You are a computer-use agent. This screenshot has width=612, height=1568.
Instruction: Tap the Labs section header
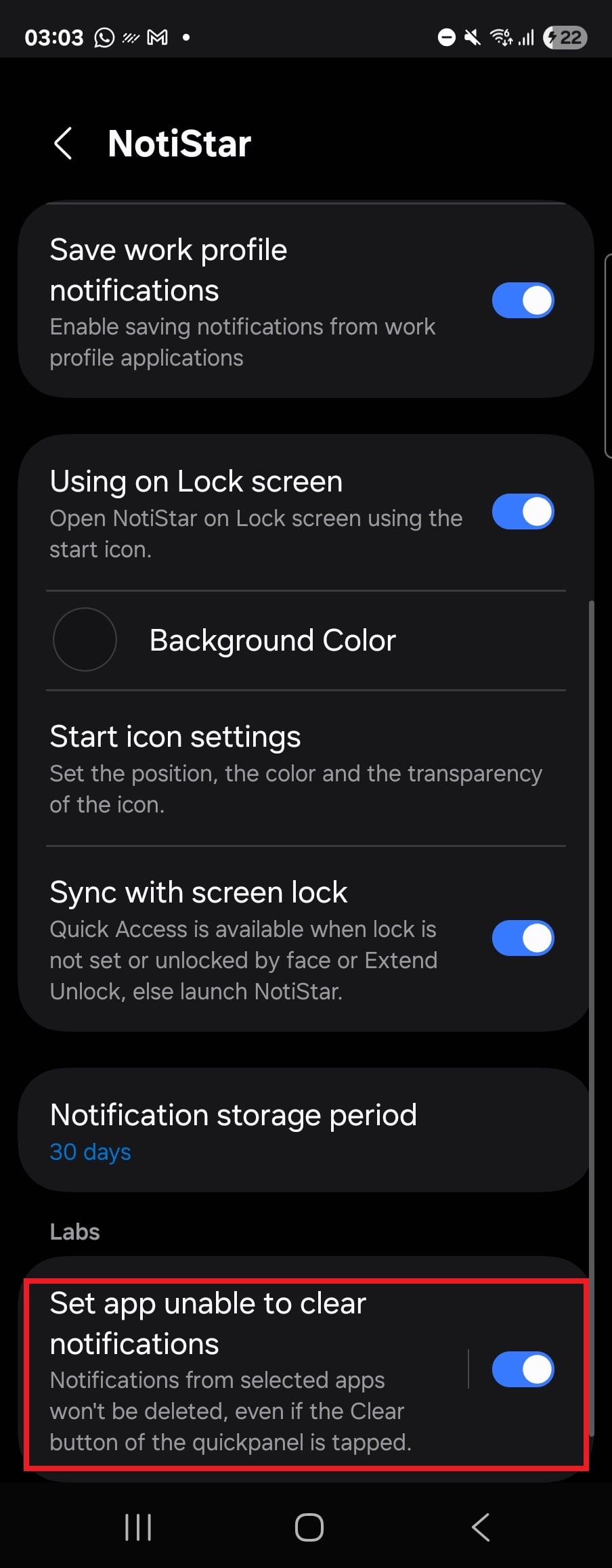click(74, 1232)
